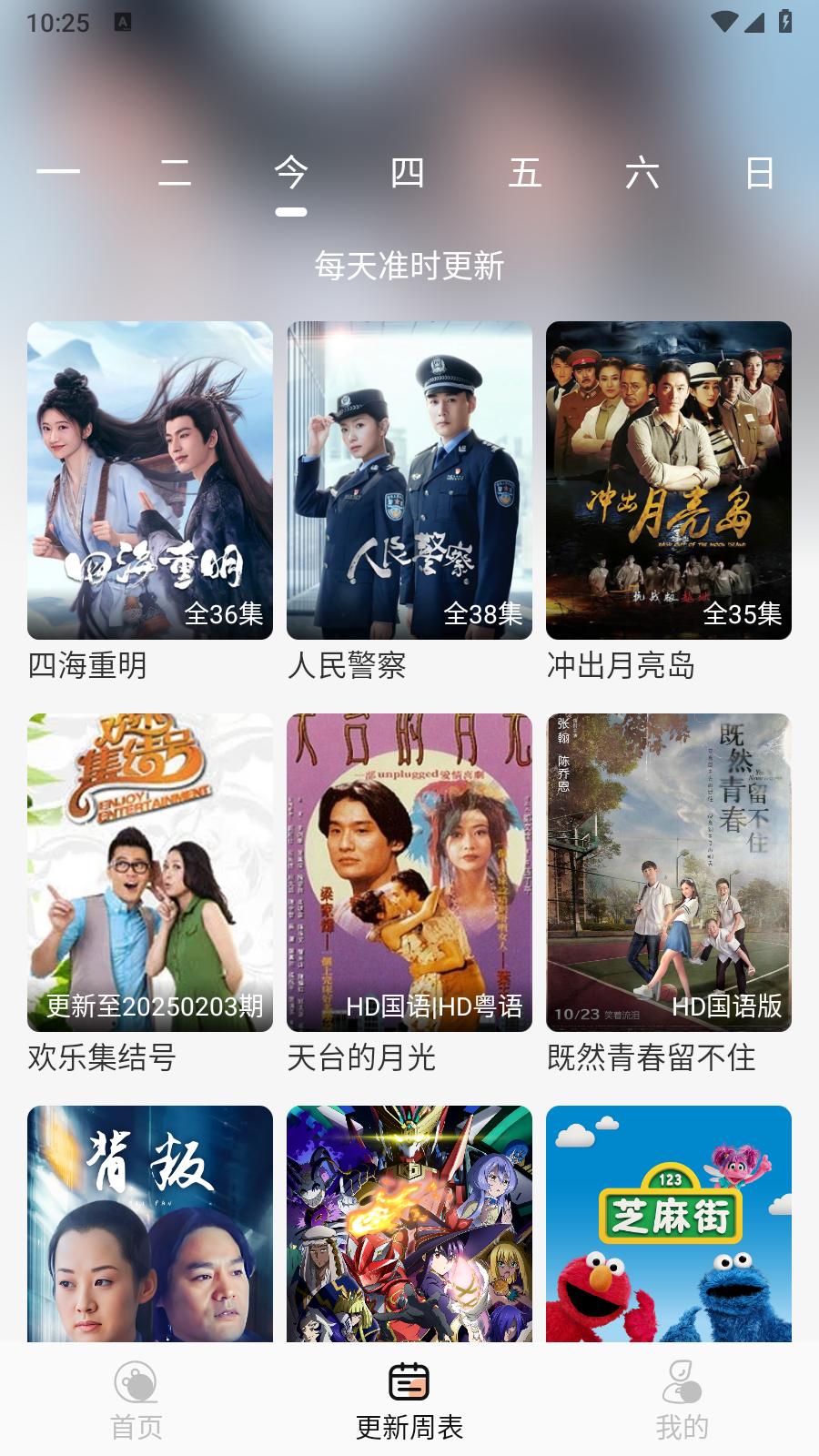This screenshot has height=1456, width=819.
Task: Open the 欢乐集结号 variety show poster
Action: point(148,869)
